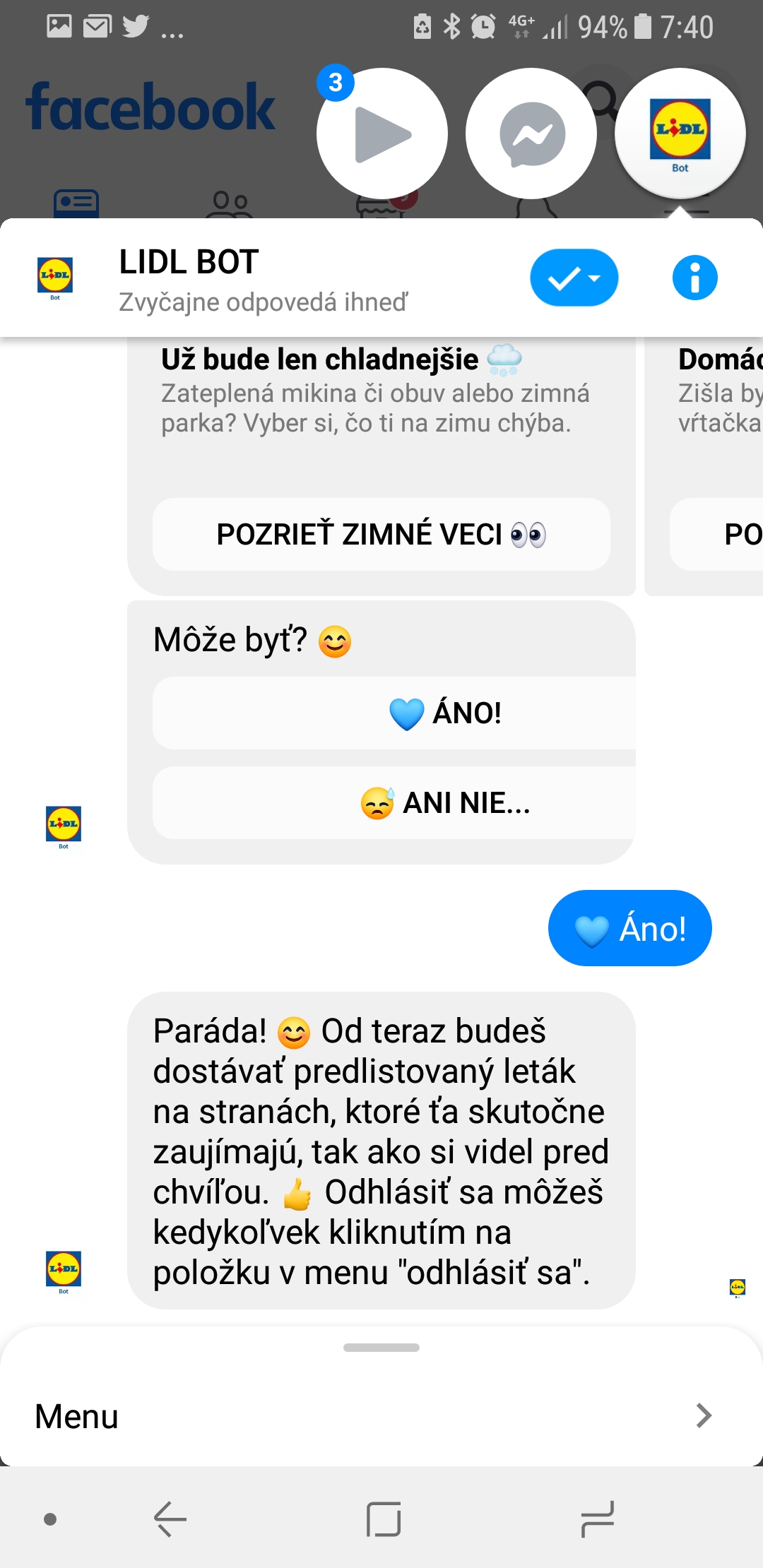Viewport: 763px width, 1568px height.
Task: Tap the Lidl Bot chat head
Action: click(x=680, y=134)
